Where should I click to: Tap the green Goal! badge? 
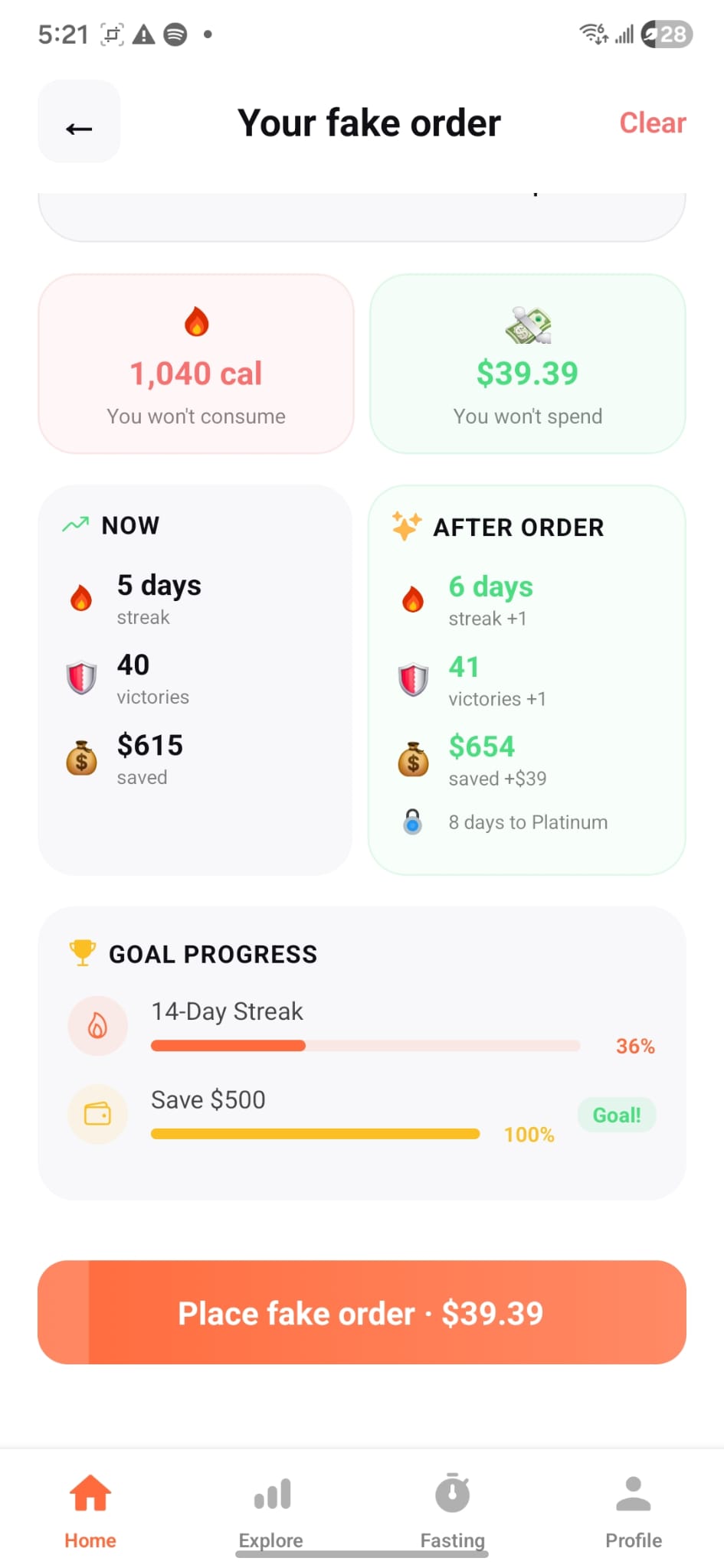[616, 1115]
